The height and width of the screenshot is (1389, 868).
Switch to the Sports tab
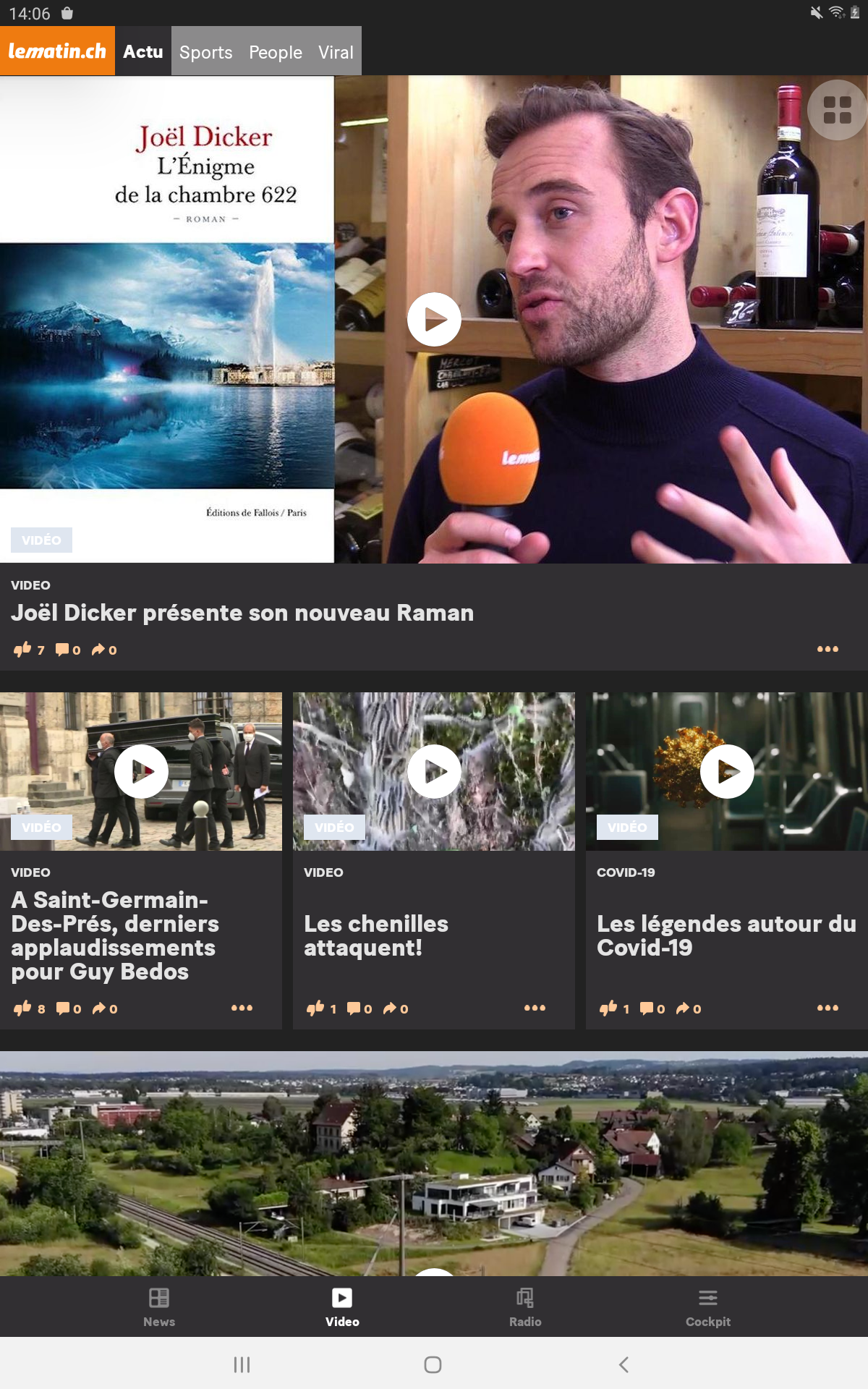click(x=205, y=52)
